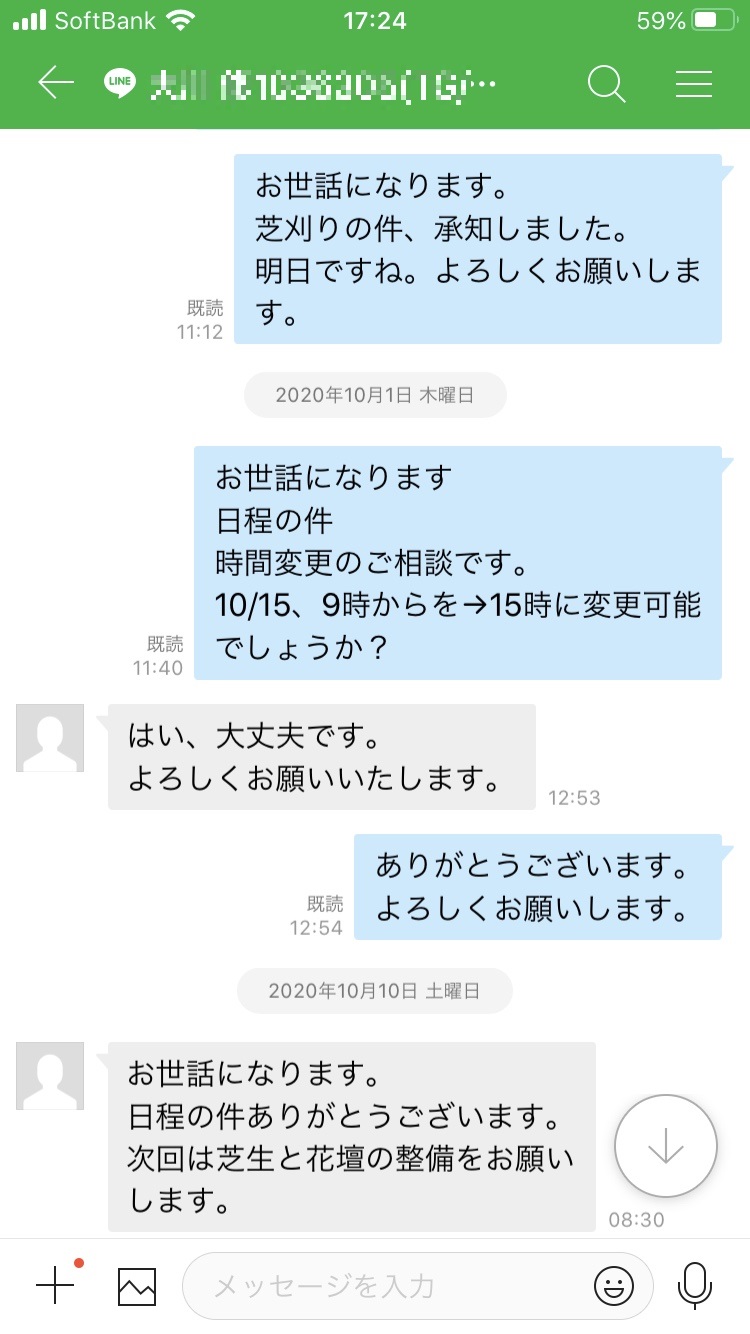The image size is (750, 1334).
Task: Open the plus attachment menu
Action: [x=55, y=1285]
